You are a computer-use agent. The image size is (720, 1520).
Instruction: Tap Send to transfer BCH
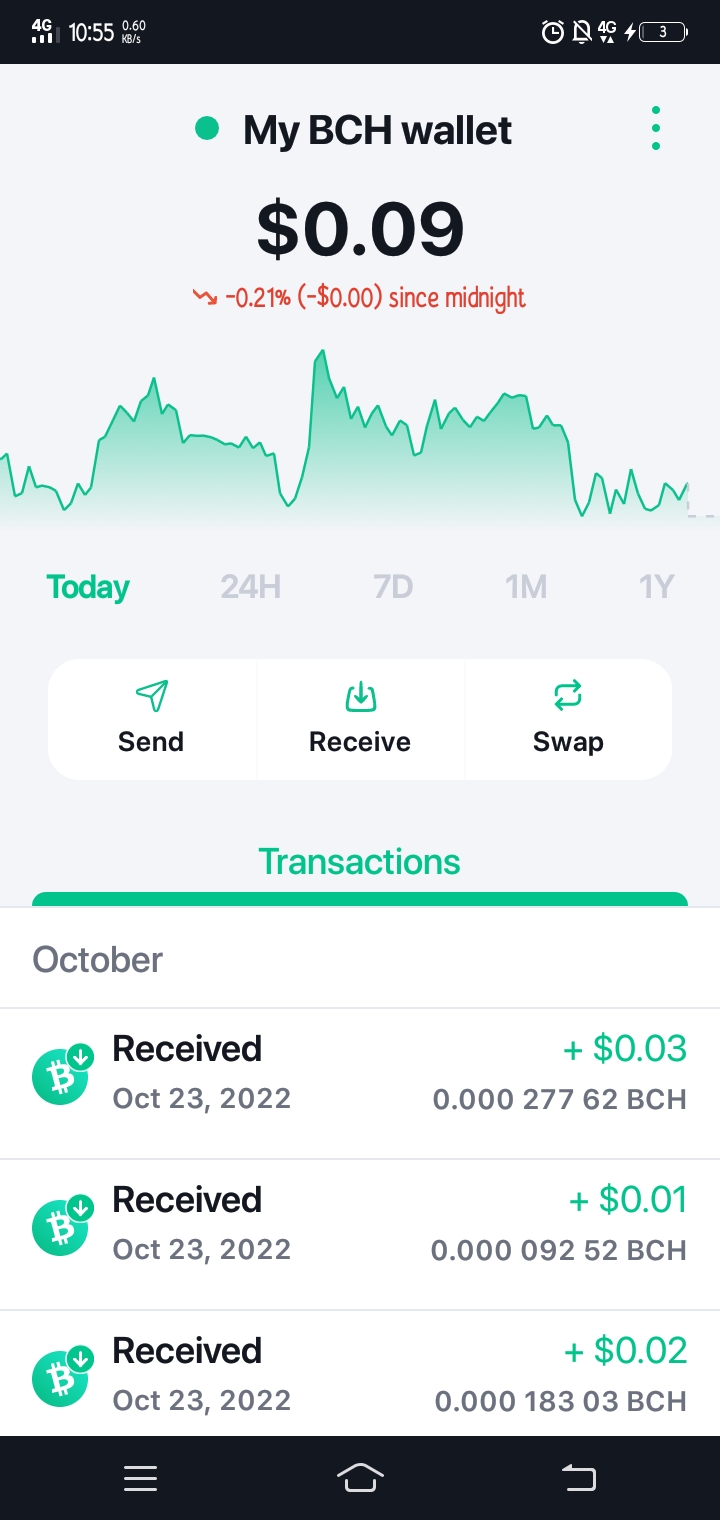(152, 719)
